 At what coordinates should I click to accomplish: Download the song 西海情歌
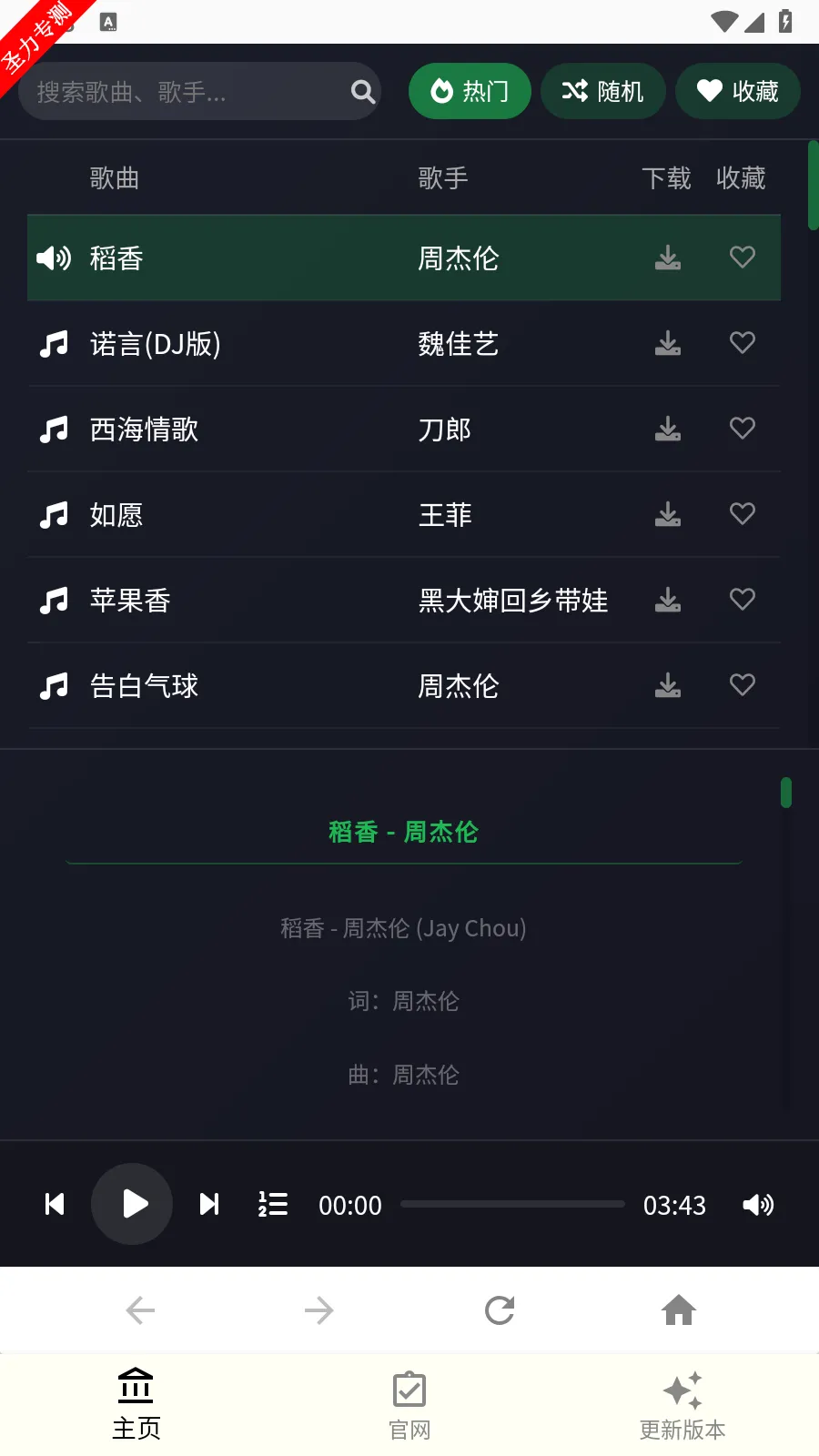668,429
